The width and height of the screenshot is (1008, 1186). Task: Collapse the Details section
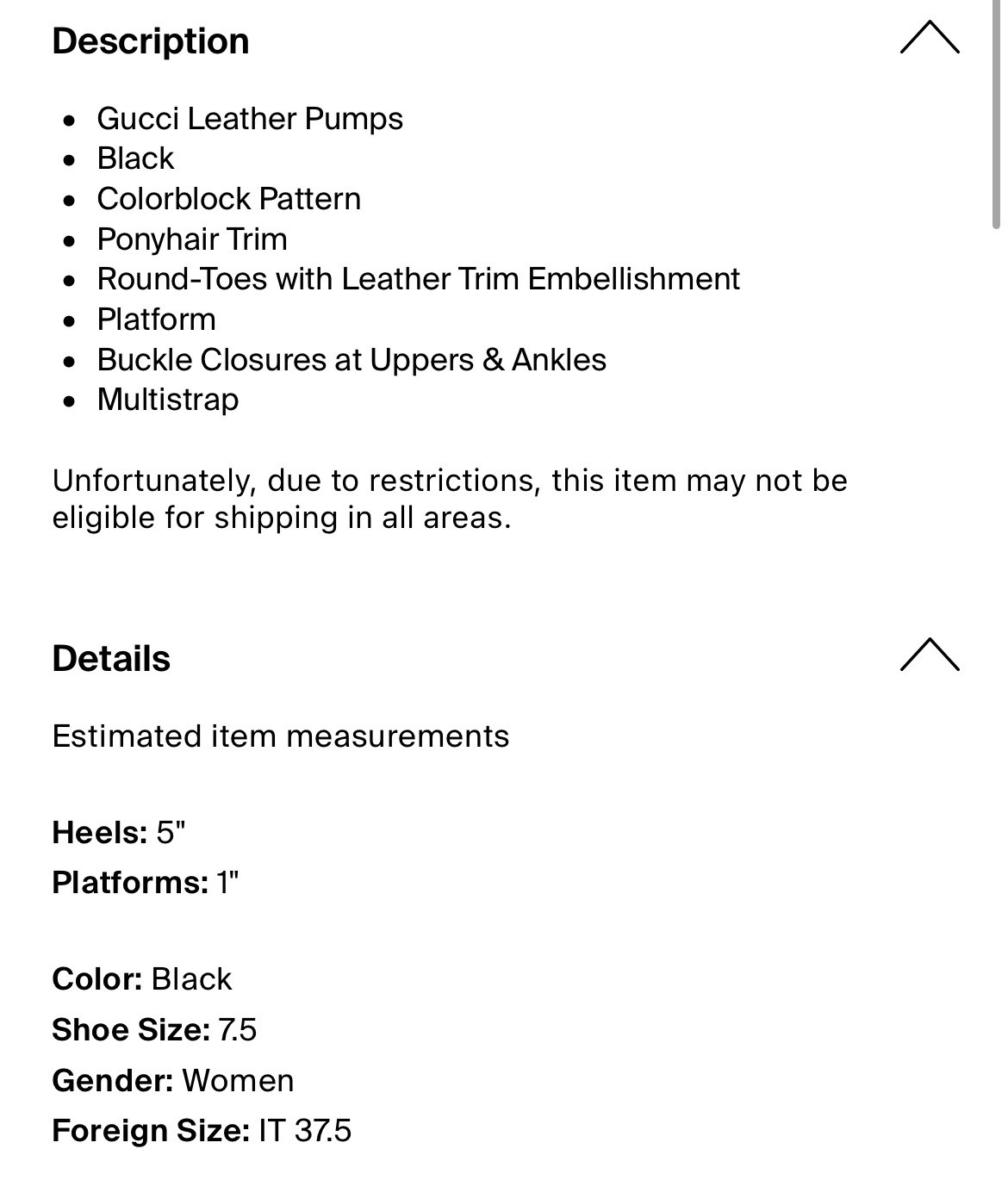pyautogui.click(x=929, y=655)
